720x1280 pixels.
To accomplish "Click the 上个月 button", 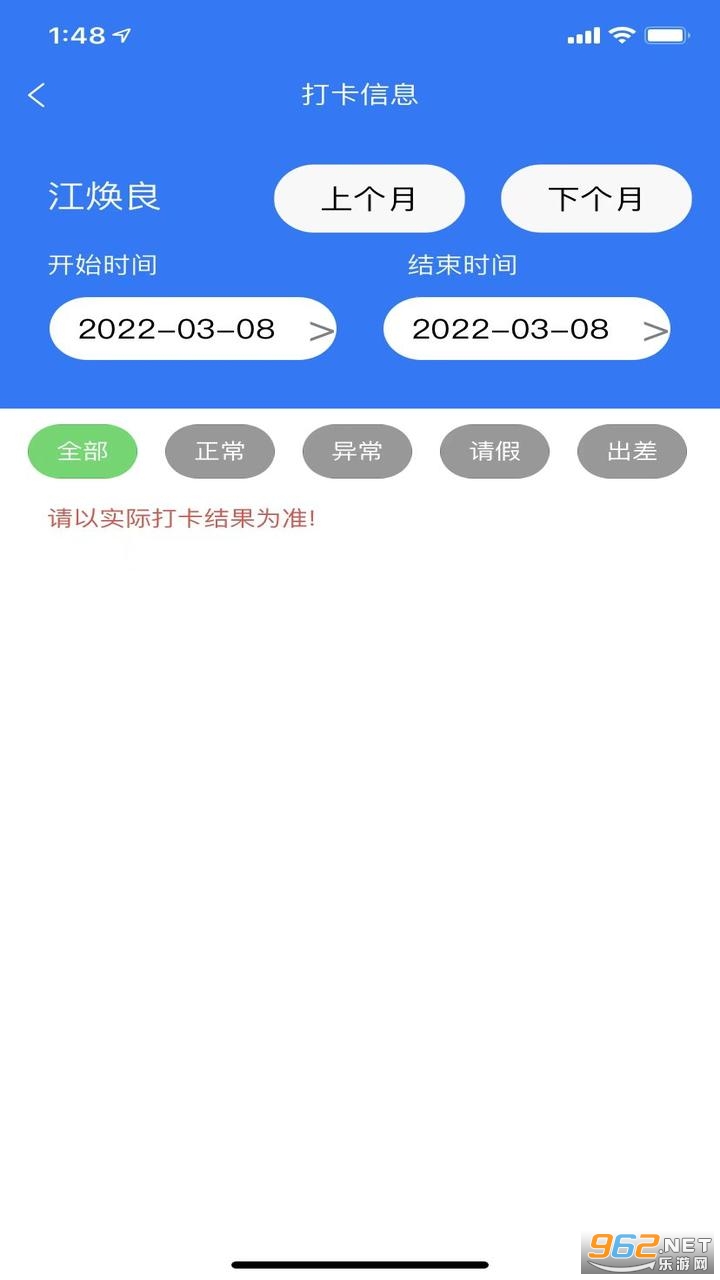I will pyautogui.click(x=369, y=198).
